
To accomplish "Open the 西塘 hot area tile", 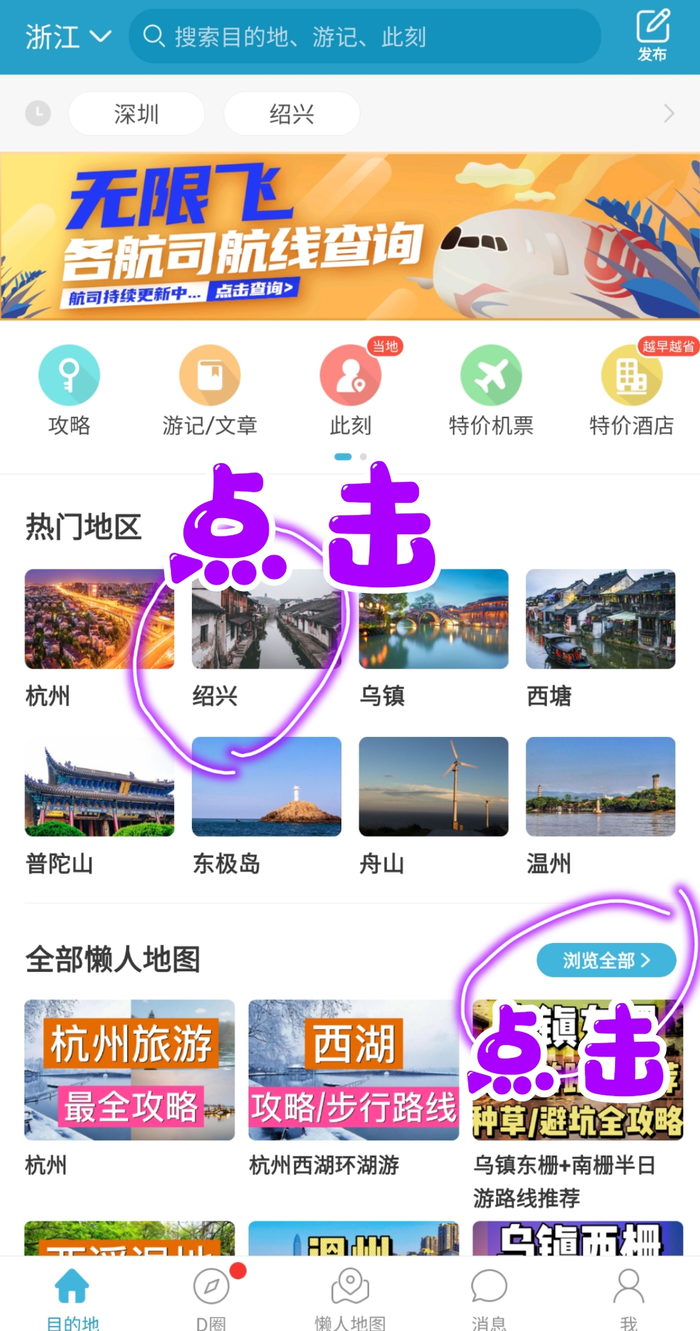I will coord(600,620).
